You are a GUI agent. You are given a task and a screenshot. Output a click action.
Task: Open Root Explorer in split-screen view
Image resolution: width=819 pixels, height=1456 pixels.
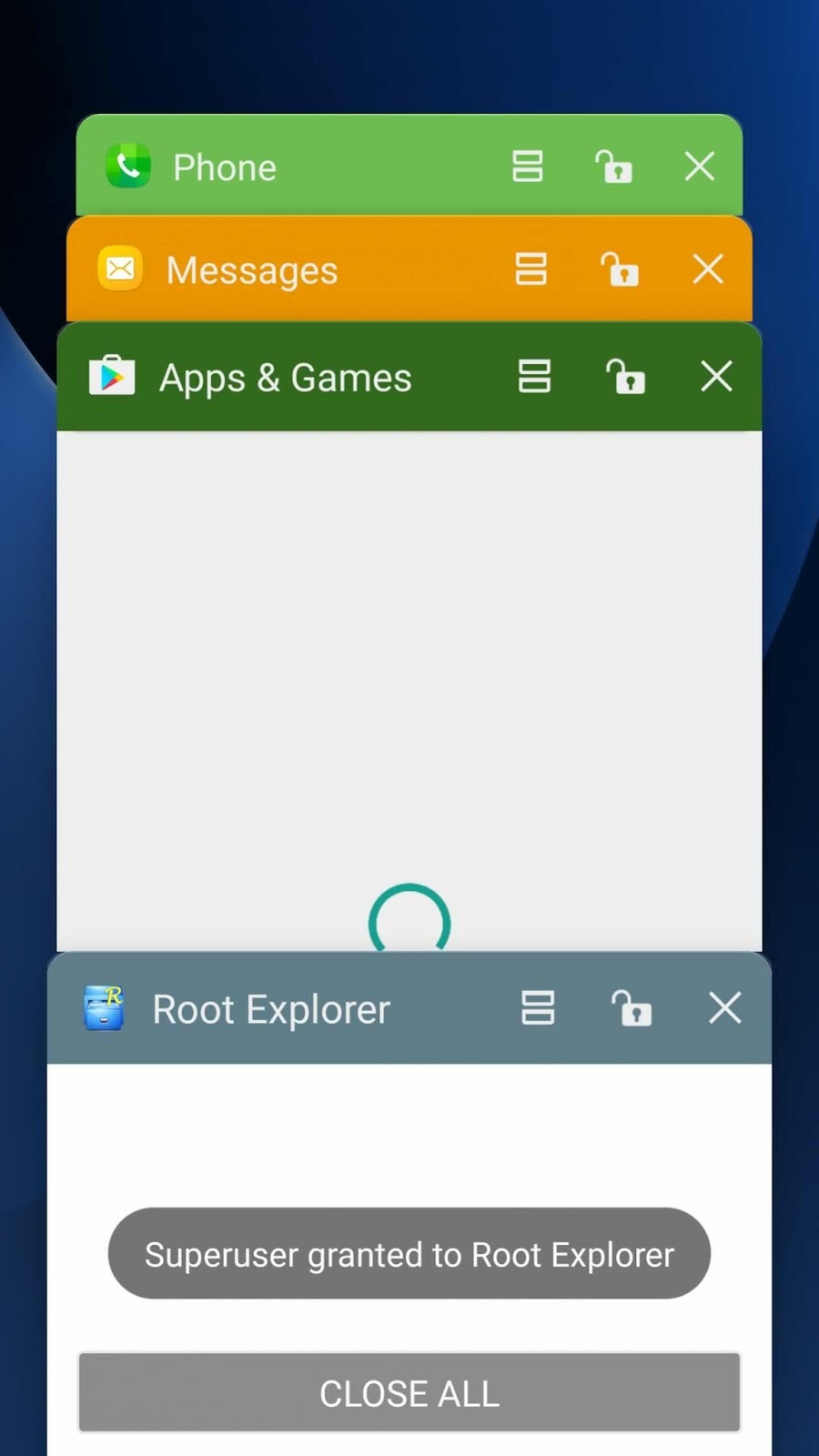538,1008
